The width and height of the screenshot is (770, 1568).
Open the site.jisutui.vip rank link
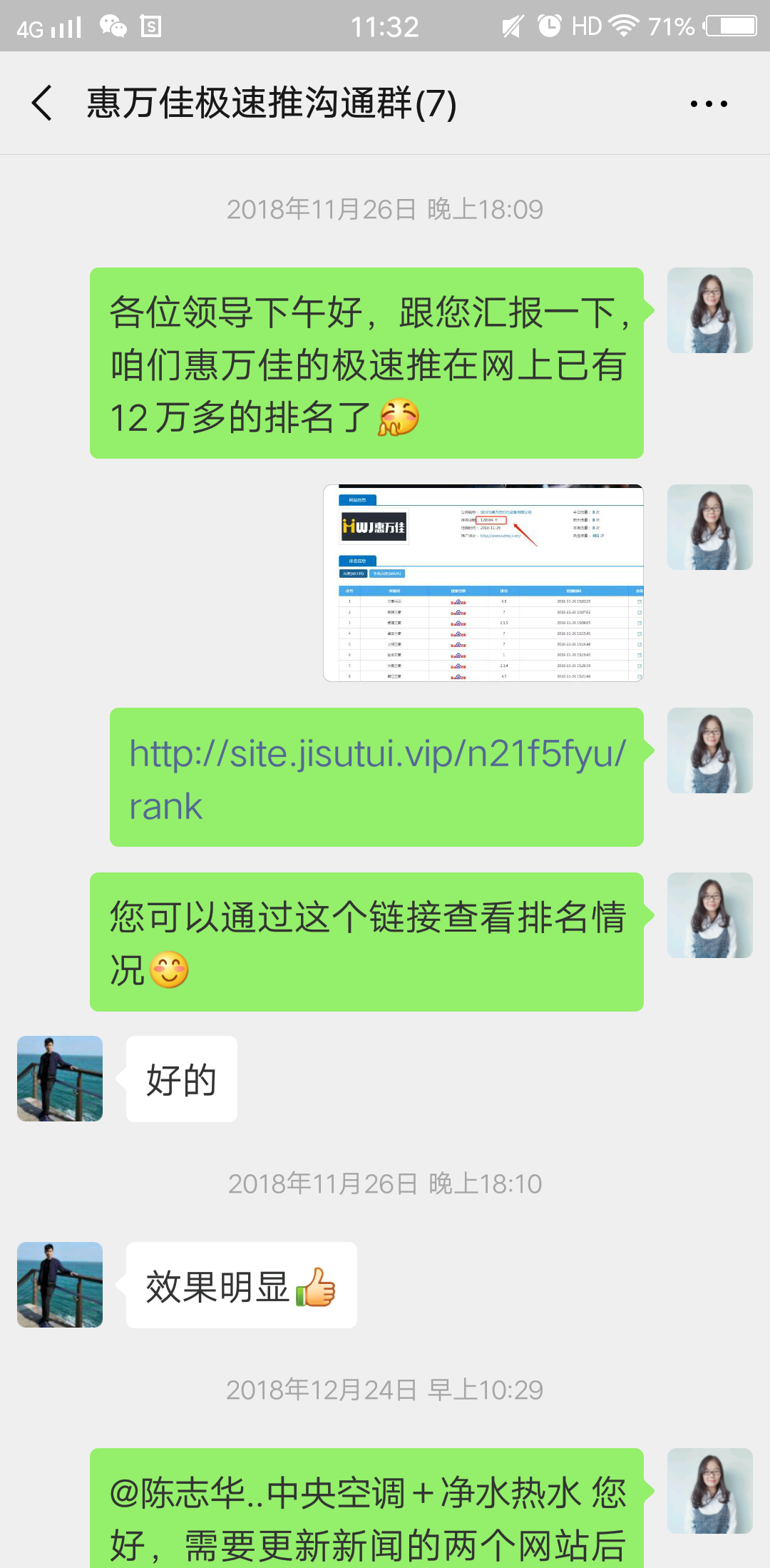click(x=377, y=778)
